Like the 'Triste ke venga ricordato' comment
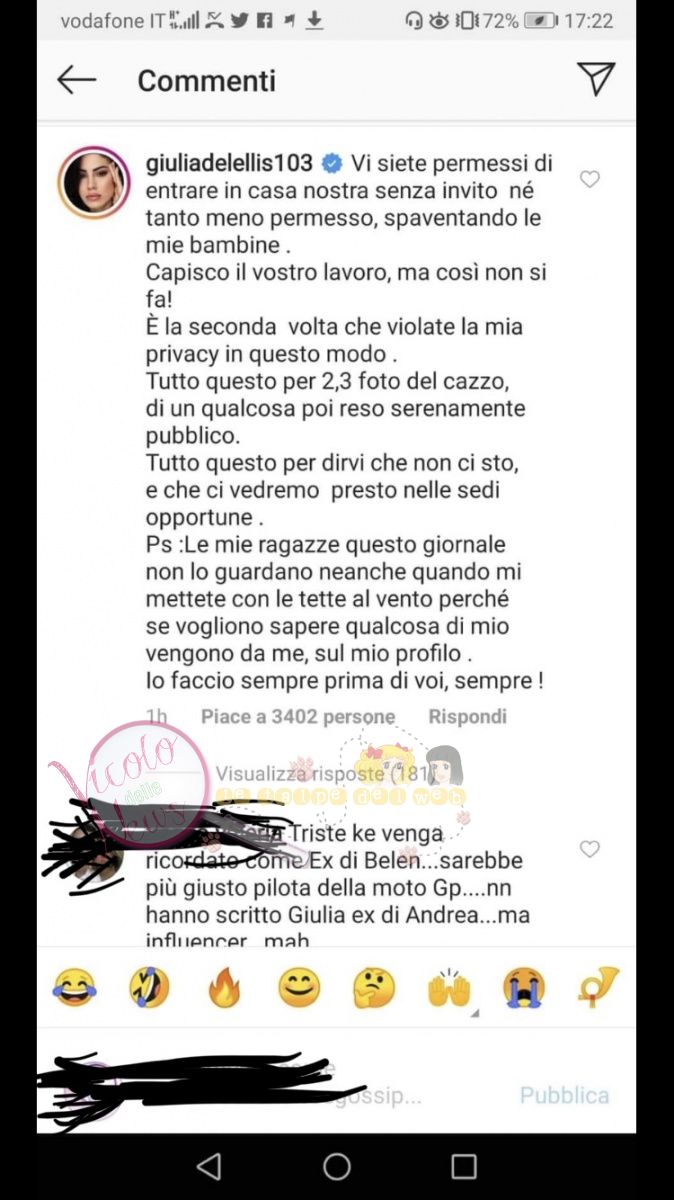Screen dimensions: 674x1200 pos(590,849)
